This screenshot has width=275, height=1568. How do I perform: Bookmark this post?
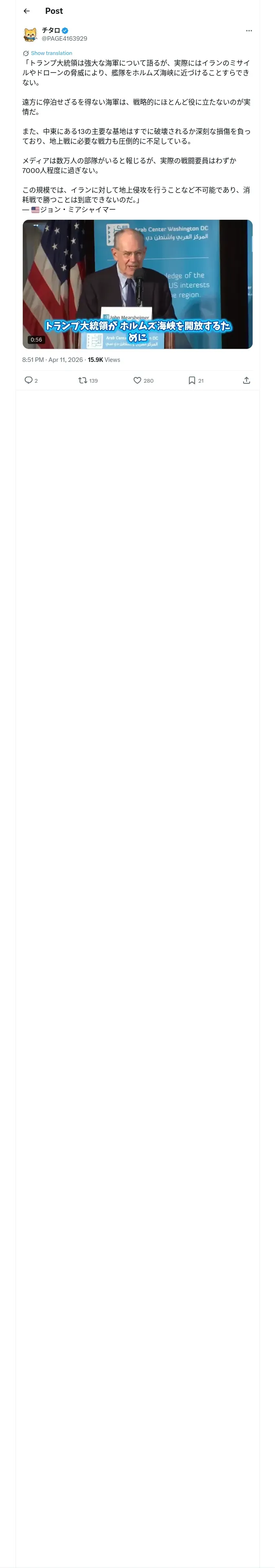pos(196,381)
